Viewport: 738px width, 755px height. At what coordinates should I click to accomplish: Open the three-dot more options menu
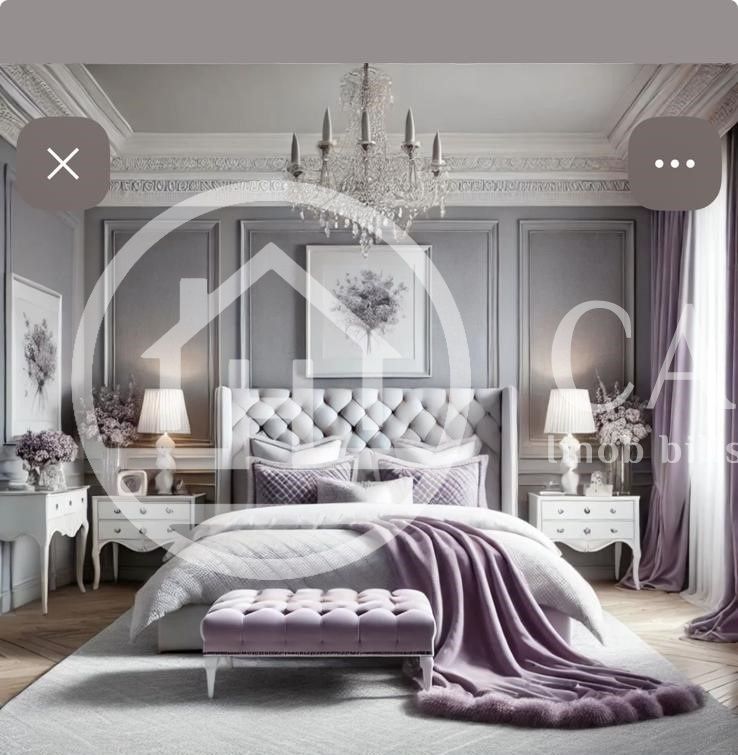click(674, 164)
